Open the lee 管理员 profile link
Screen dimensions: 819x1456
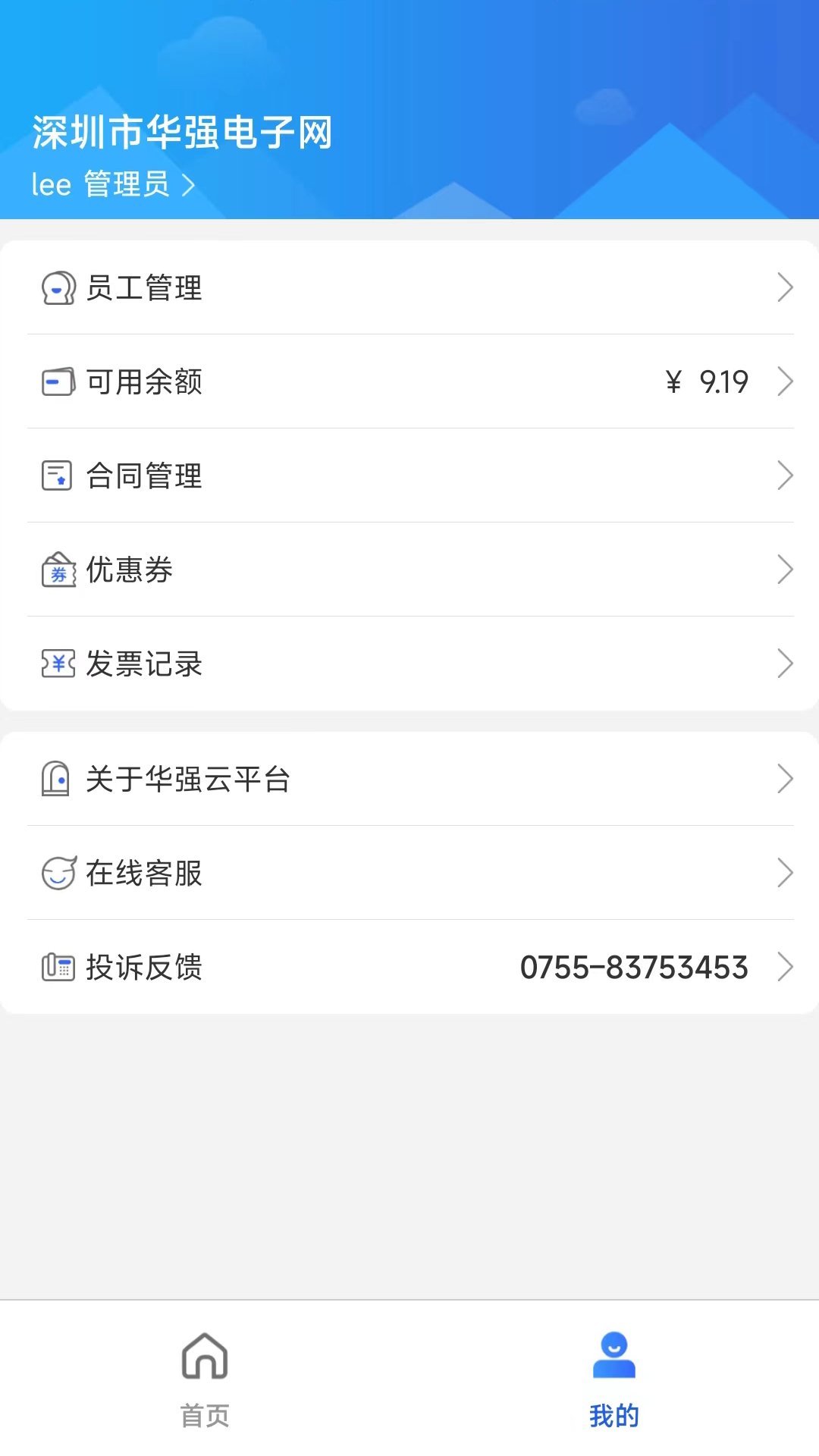tap(114, 184)
